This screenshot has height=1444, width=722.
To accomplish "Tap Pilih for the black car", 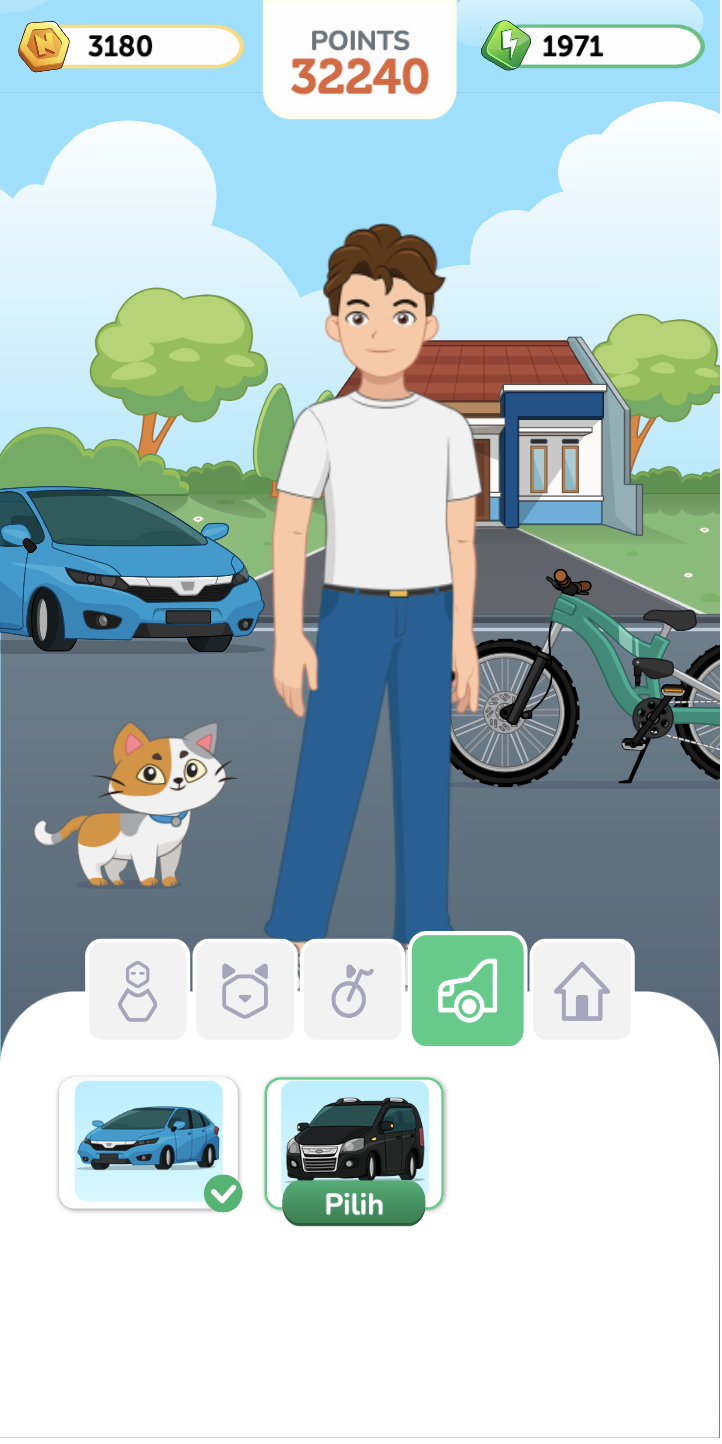I will click(354, 1204).
